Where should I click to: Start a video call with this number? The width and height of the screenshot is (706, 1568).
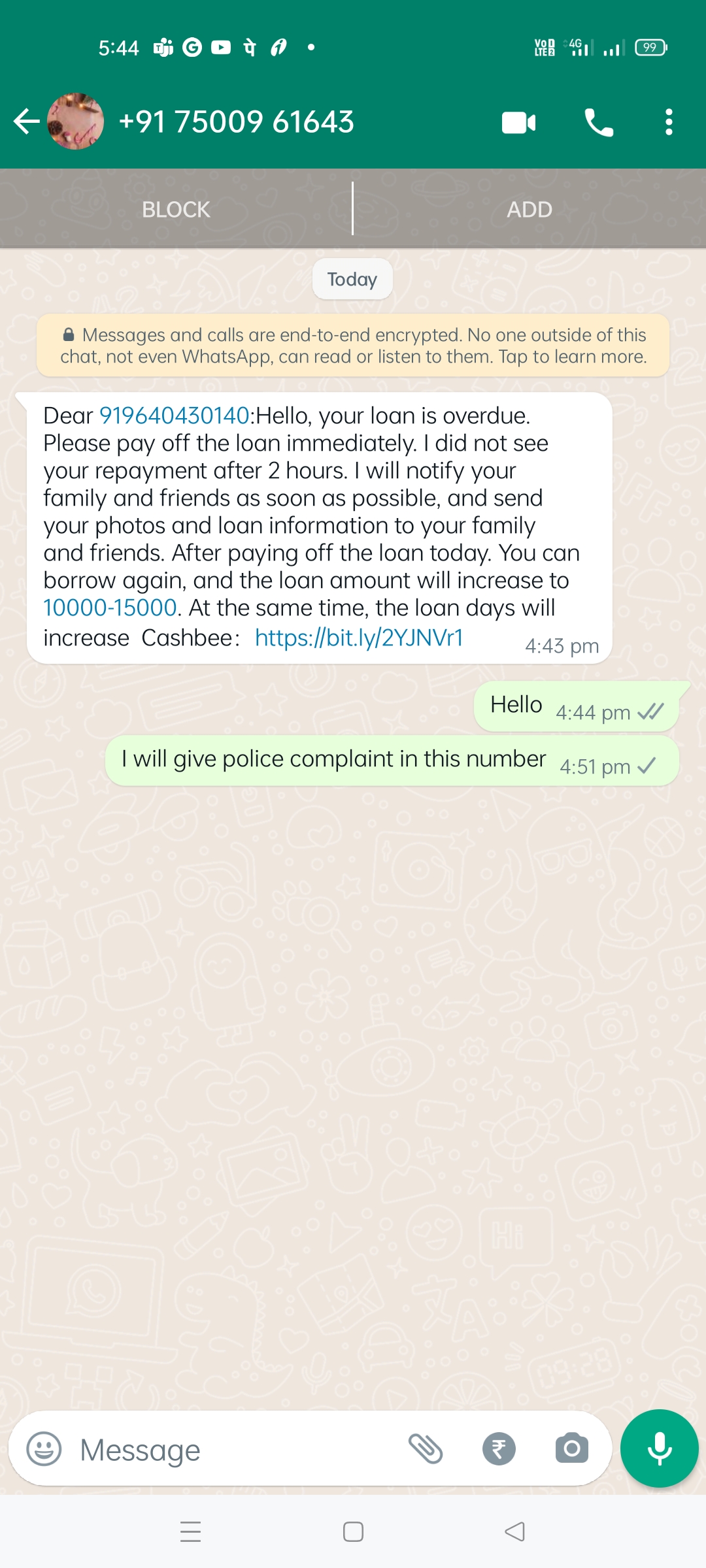tap(518, 122)
